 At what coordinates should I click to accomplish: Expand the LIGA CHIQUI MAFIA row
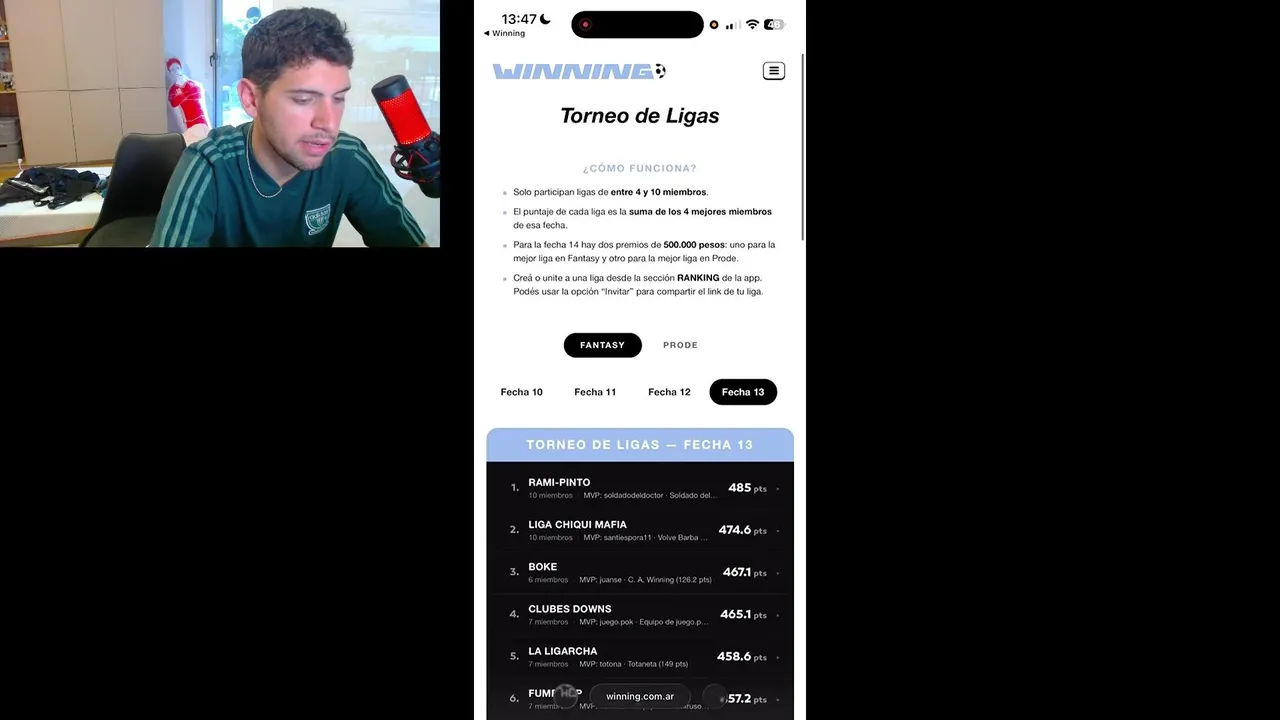[640, 530]
